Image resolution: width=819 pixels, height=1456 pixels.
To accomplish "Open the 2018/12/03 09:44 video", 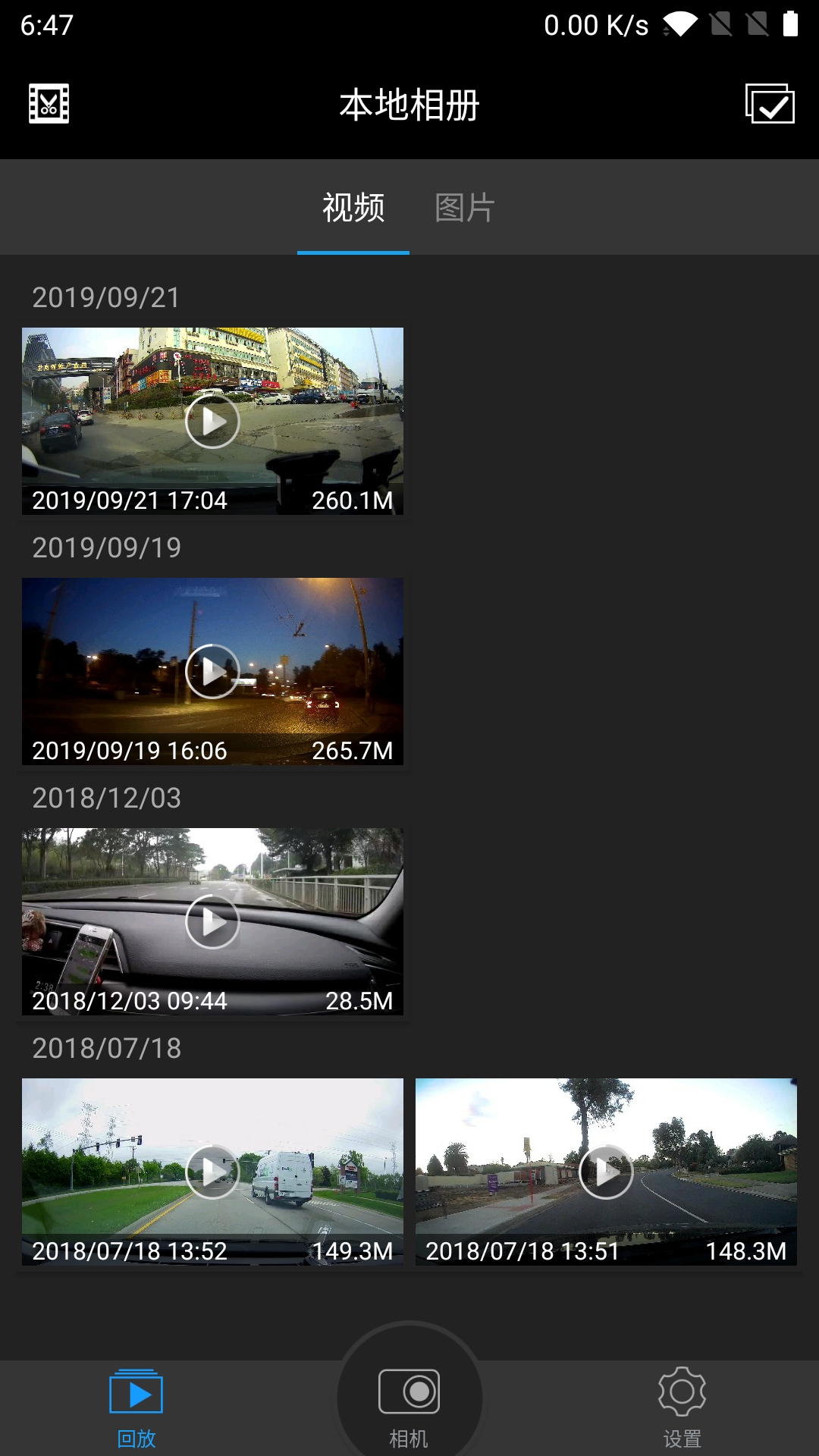I will [212, 921].
